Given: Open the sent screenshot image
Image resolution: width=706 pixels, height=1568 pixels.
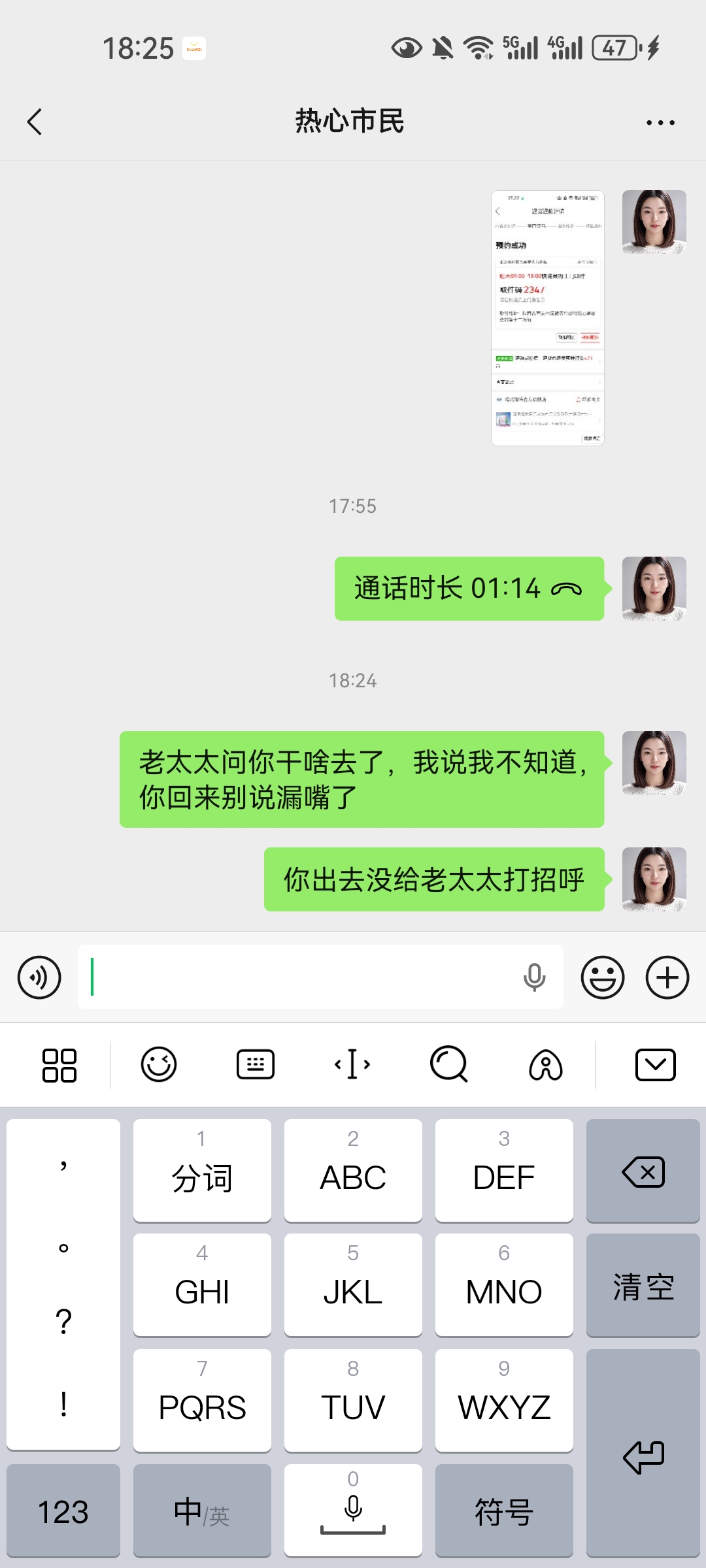Looking at the screenshot, I should 547,318.
